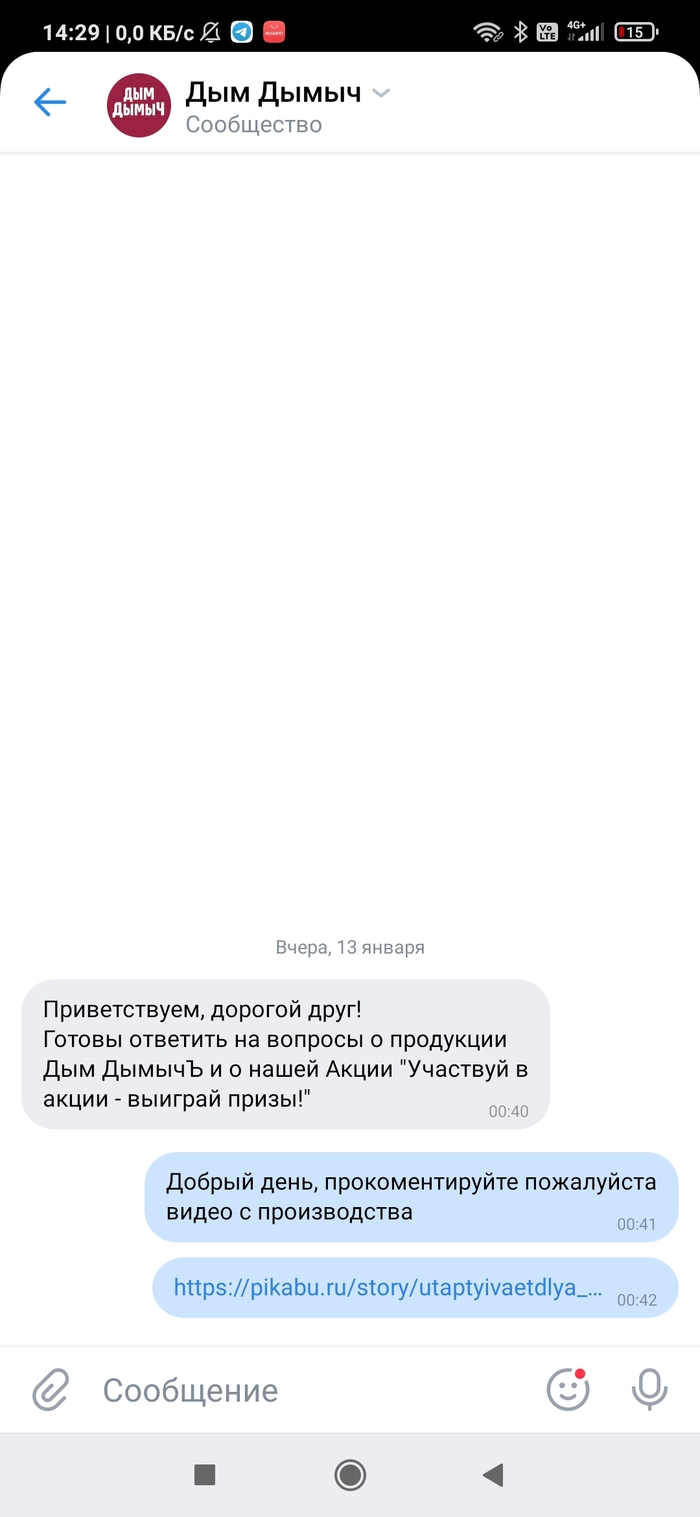This screenshot has width=700, height=1517.
Task: Tap the system home button
Action: pos(350,1474)
